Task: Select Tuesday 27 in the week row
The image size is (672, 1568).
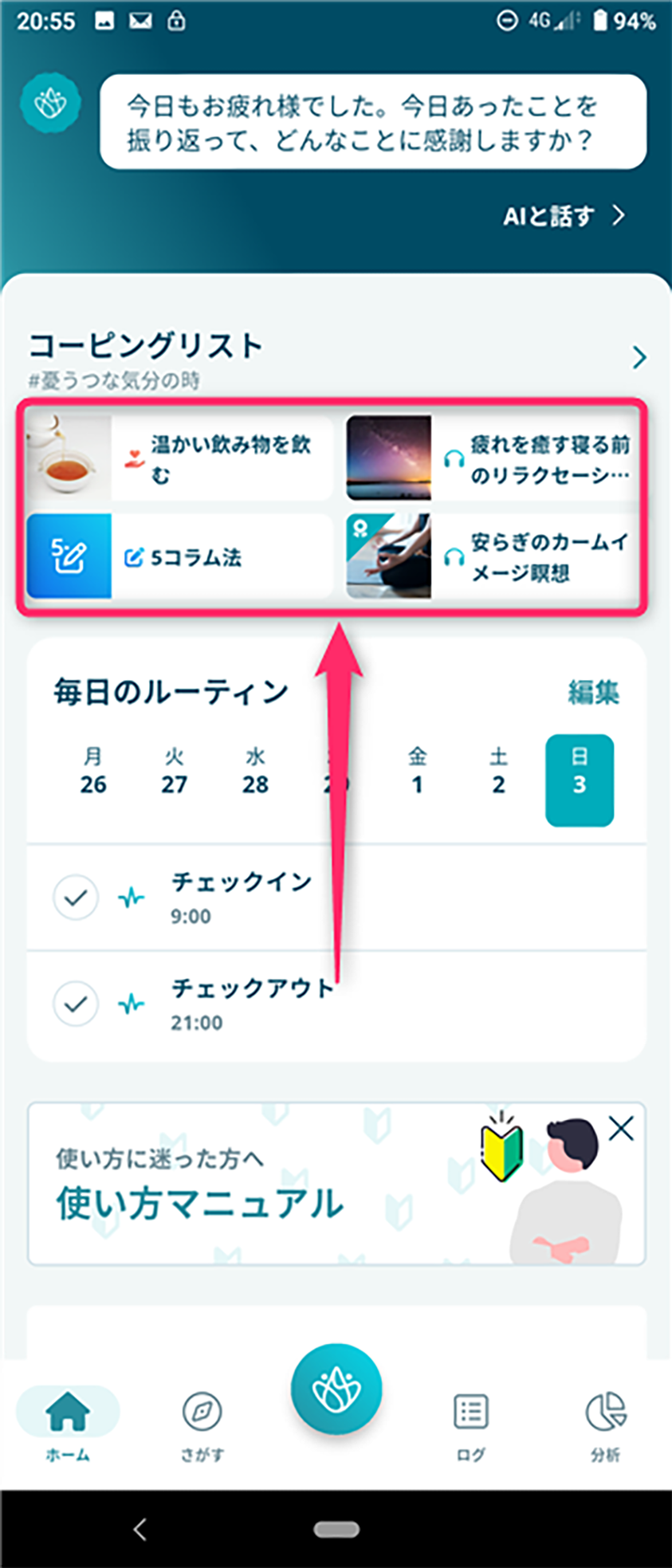Action: (174, 772)
